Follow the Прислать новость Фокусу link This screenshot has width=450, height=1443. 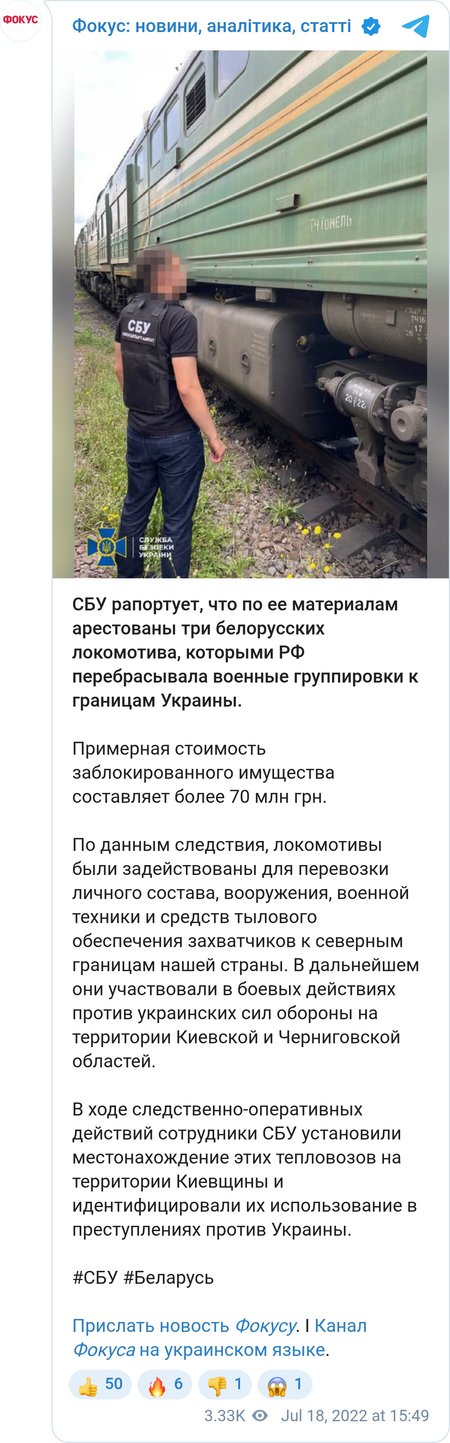coord(185,1326)
